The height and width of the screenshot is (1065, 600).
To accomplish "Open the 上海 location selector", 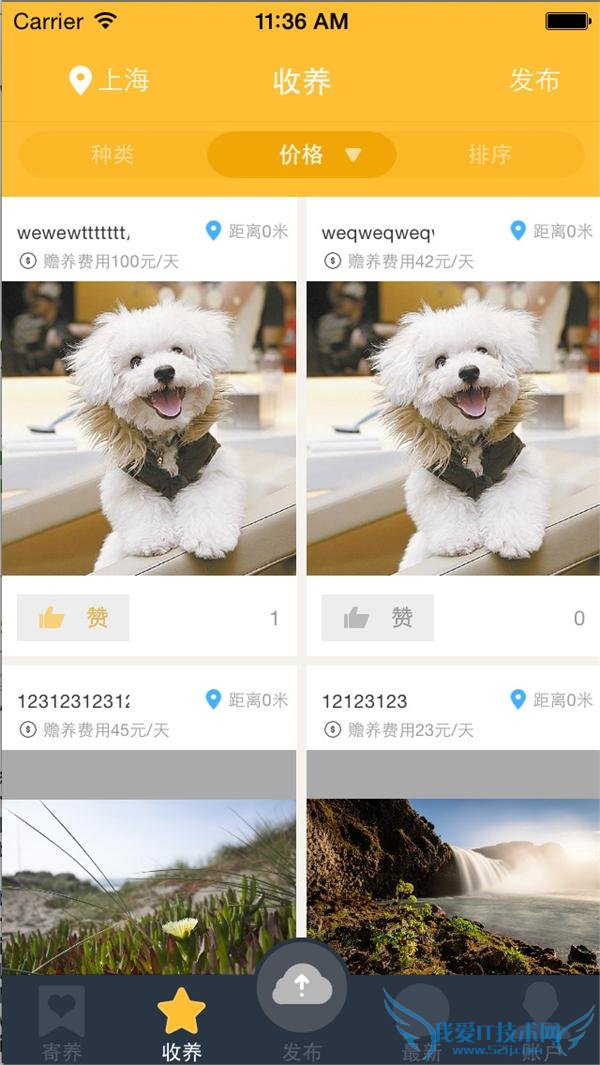I will (109, 81).
